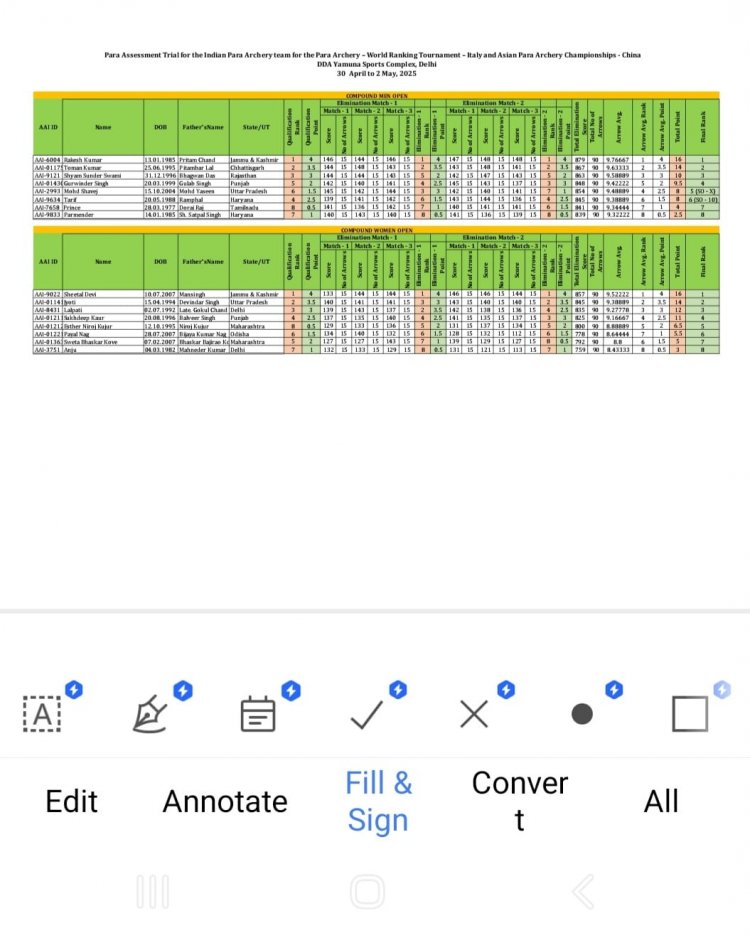Select the add text tool
Screen dimensions: 750x938
click(43, 713)
